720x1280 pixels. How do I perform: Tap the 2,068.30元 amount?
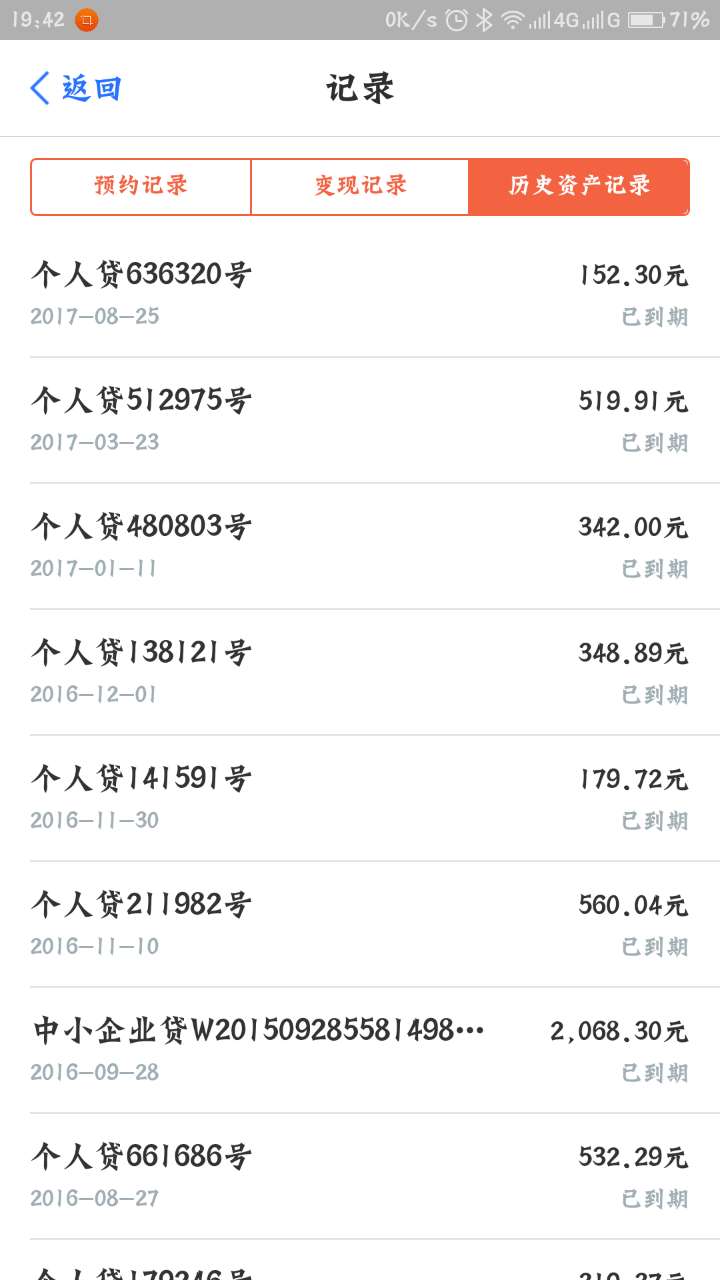click(x=619, y=1030)
